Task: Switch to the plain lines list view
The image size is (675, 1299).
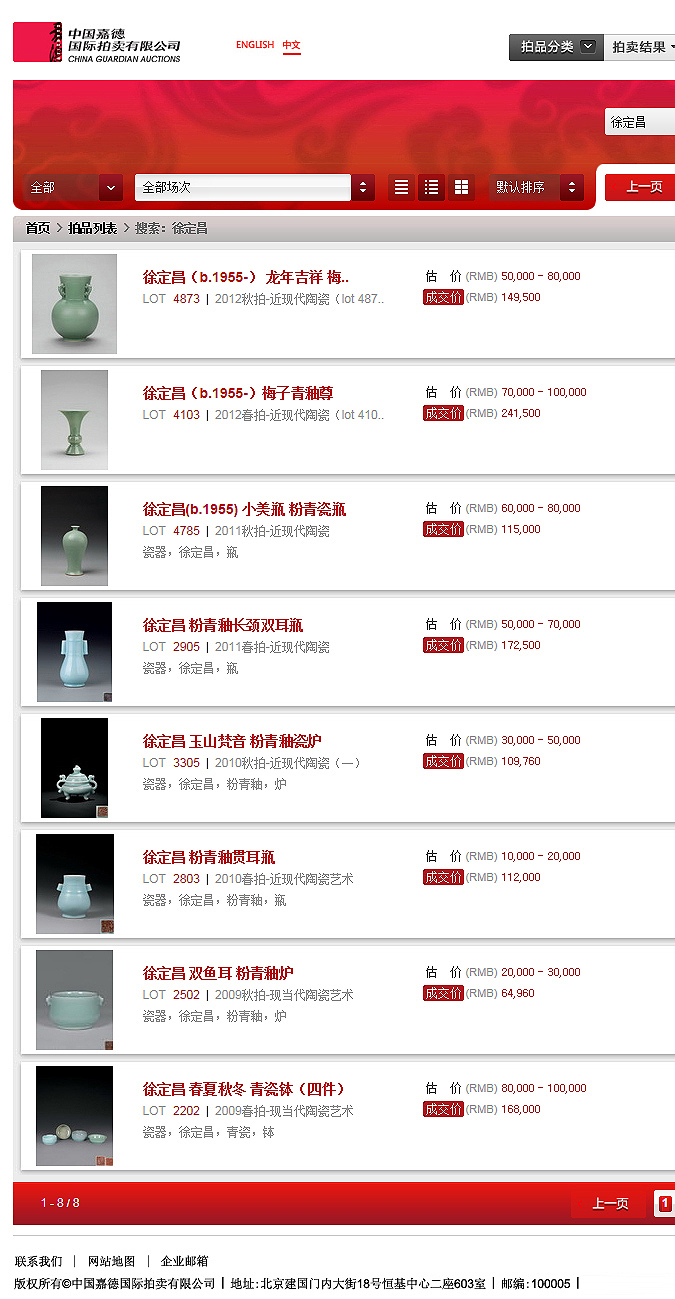Action: (401, 187)
